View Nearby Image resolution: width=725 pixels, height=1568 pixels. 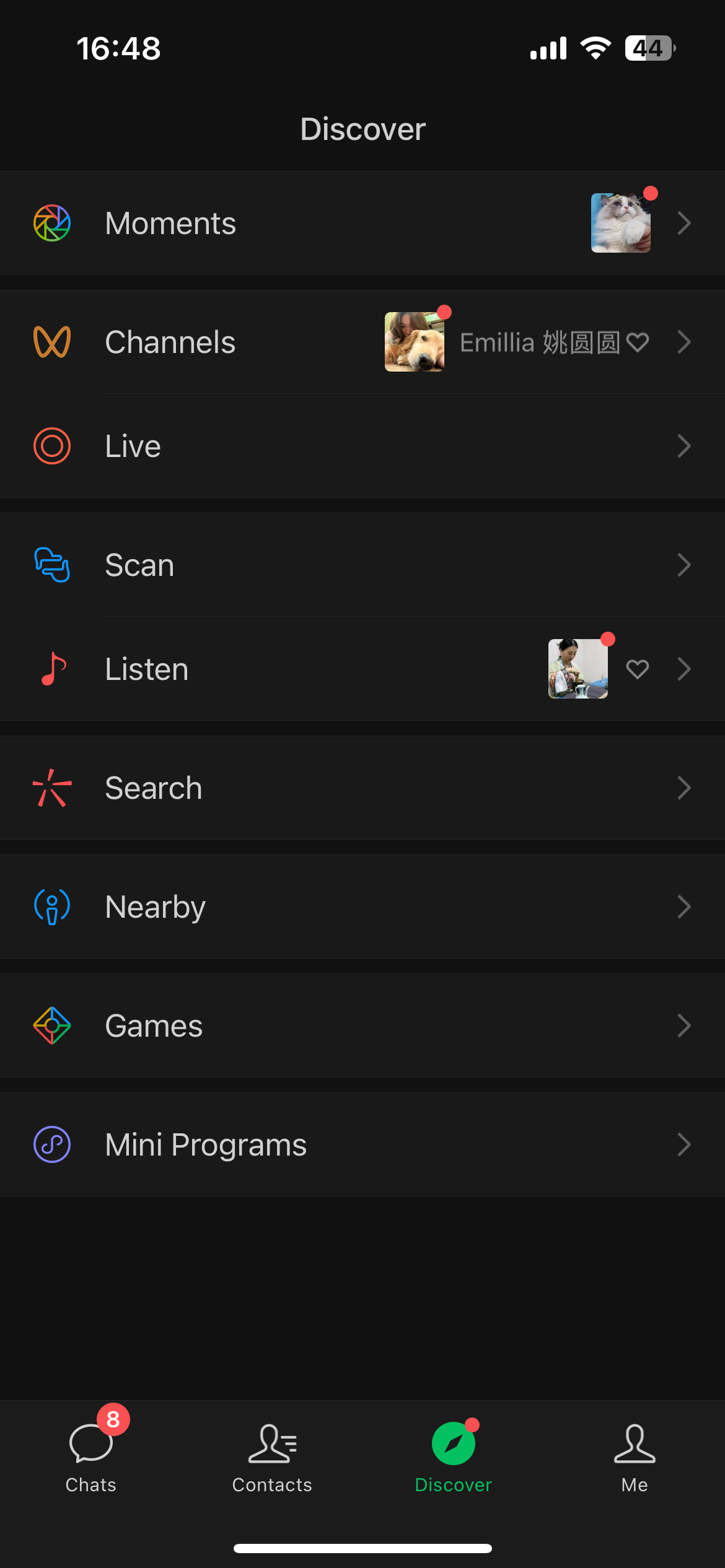click(362, 907)
